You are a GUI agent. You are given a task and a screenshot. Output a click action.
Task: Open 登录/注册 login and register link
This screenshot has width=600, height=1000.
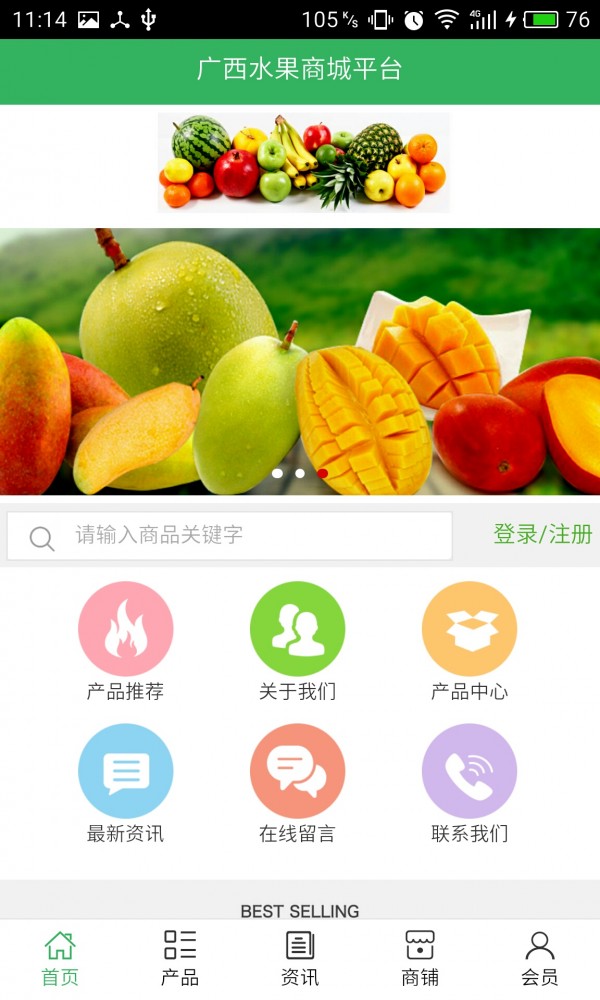(542, 535)
